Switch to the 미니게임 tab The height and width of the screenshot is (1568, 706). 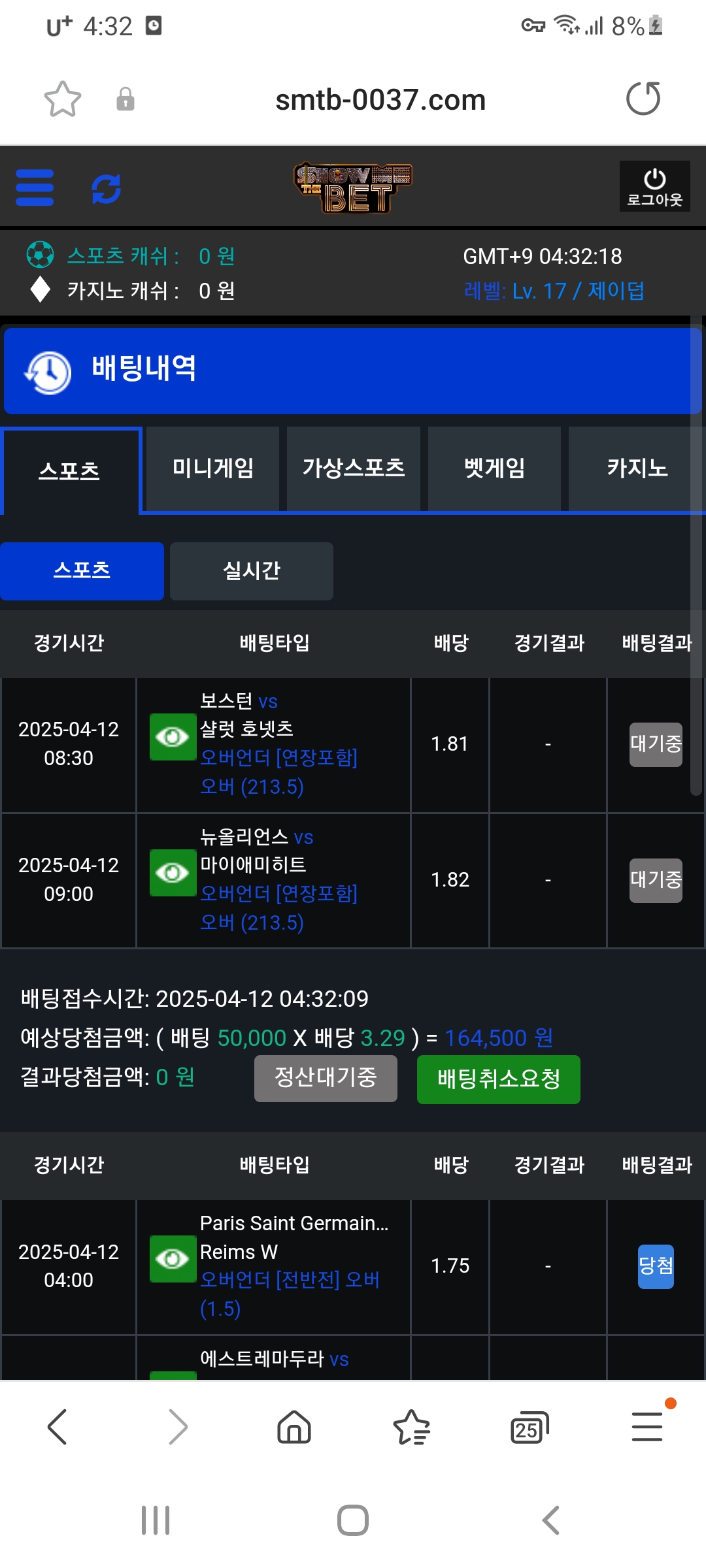(x=213, y=468)
